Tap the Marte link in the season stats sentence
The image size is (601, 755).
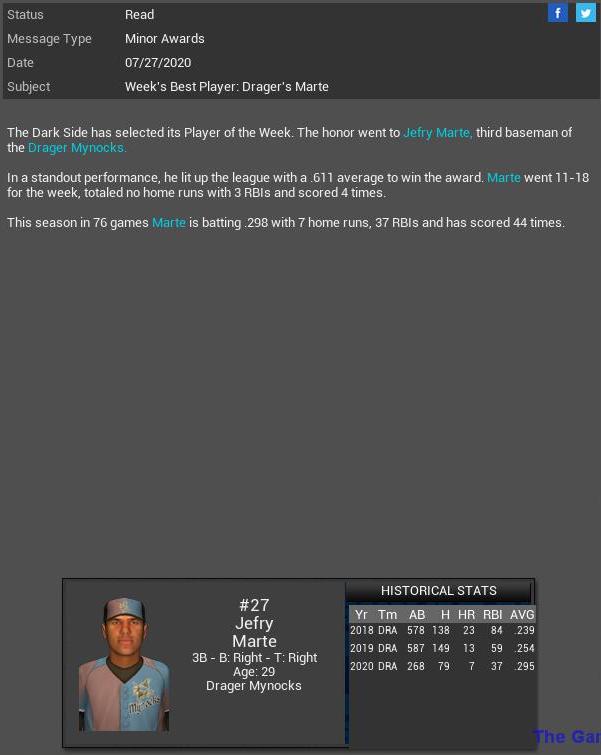[x=169, y=222]
